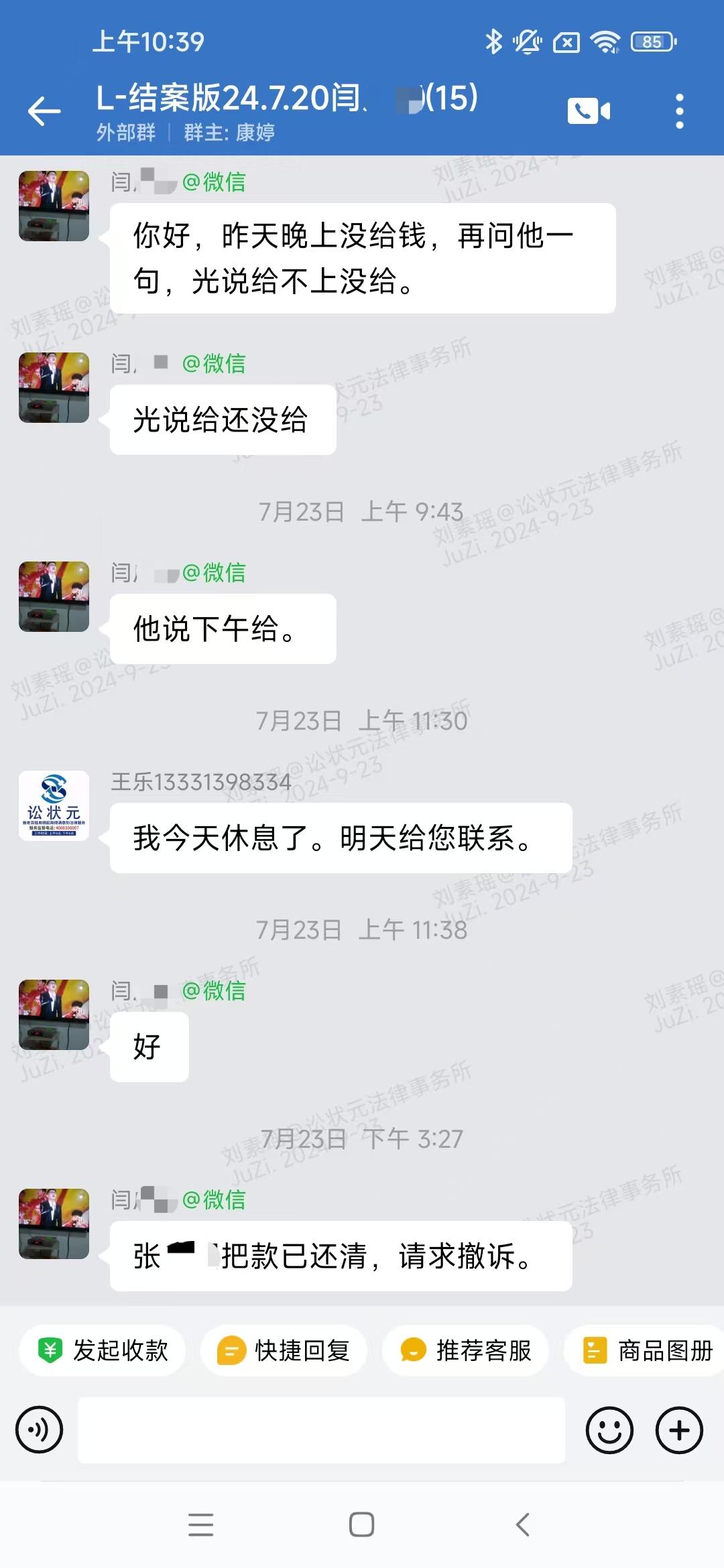724x1568 pixels.
Task: Tap the system home button
Action: [x=361, y=1524]
